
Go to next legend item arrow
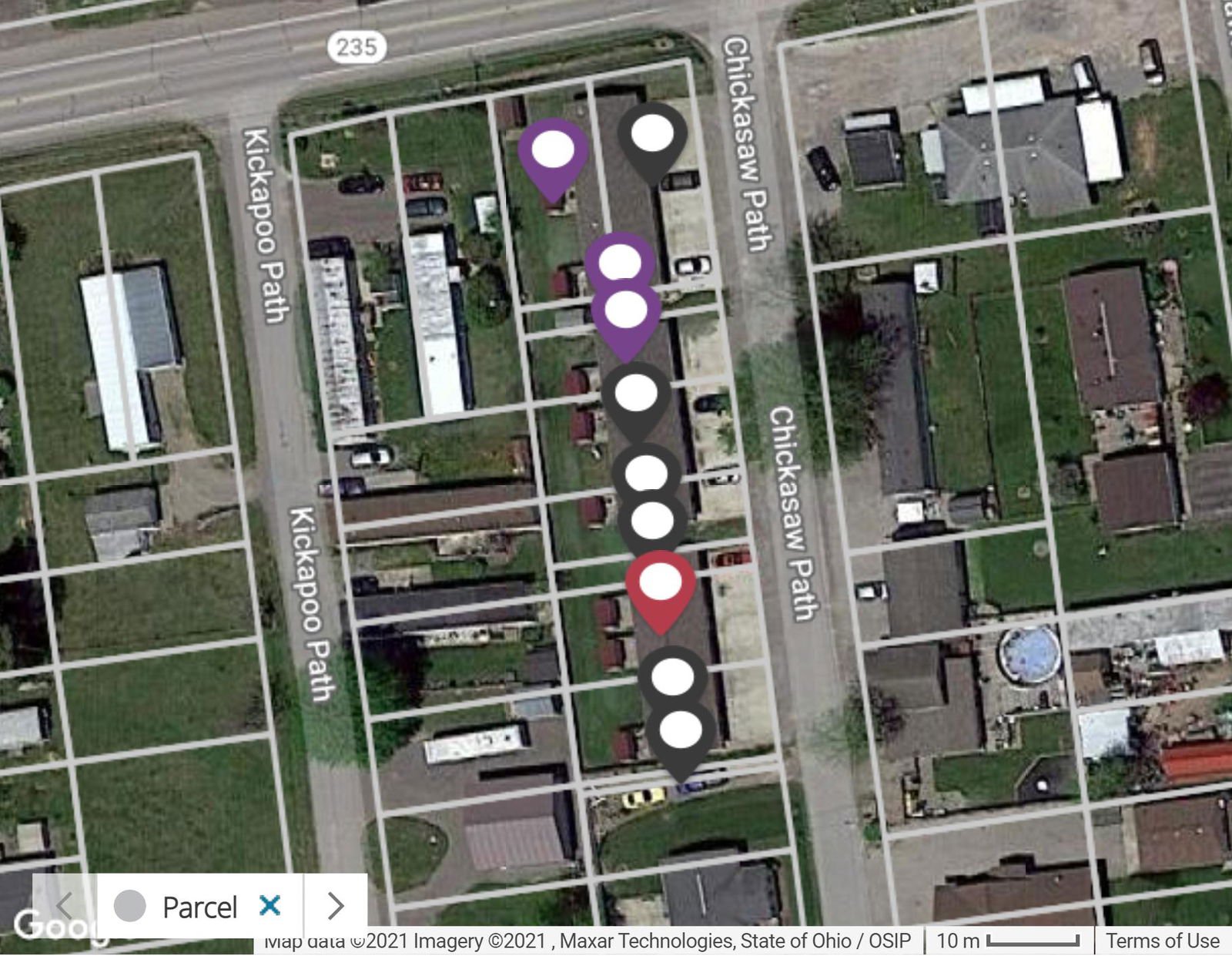pyautogui.click(x=335, y=906)
